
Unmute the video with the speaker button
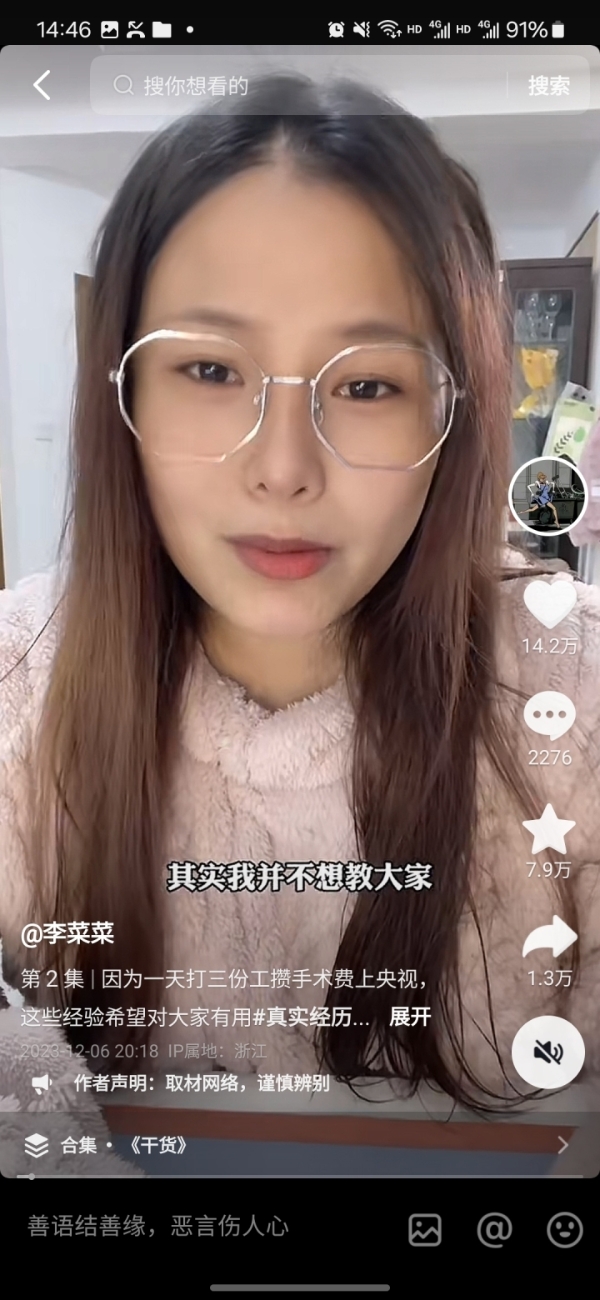pyautogui.click(x=548, y=1052)
